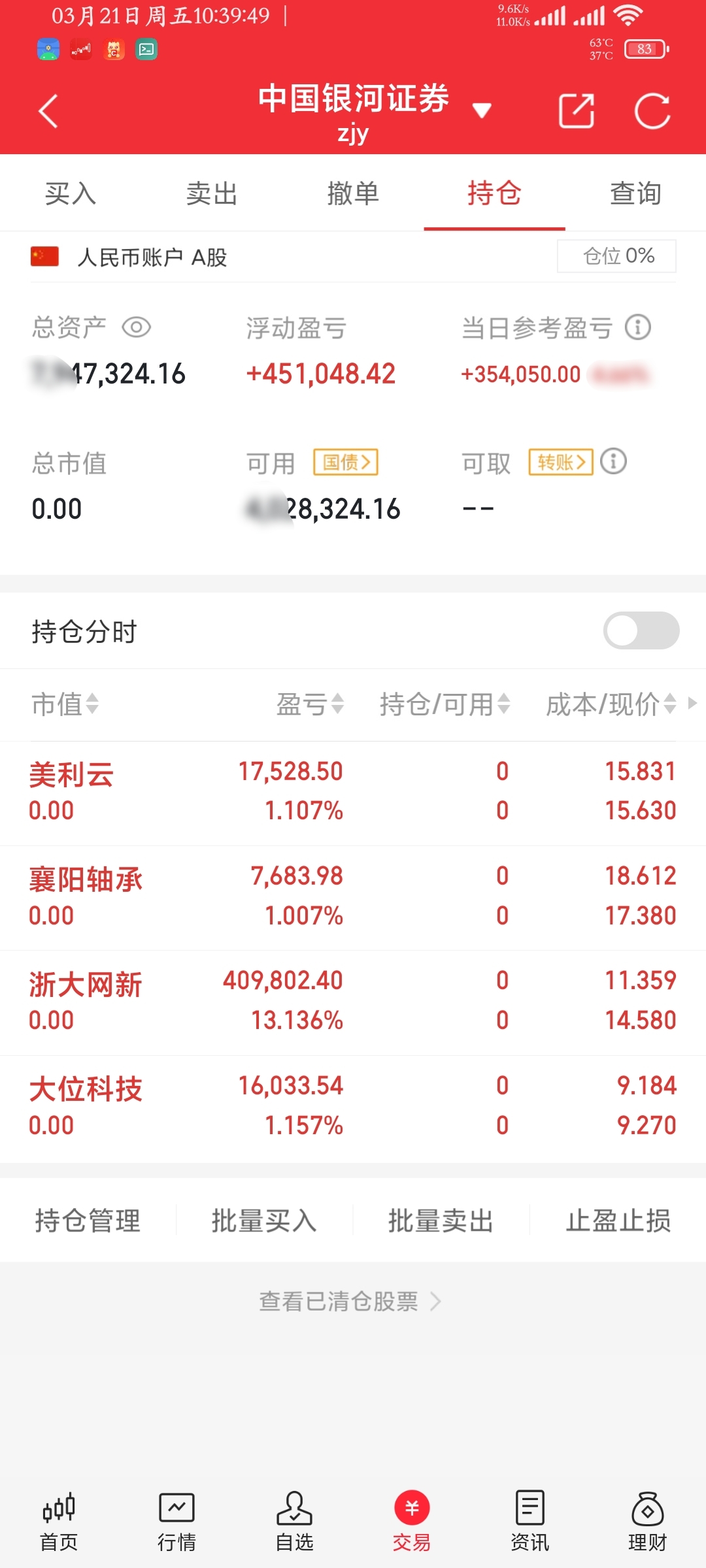This screenshot has height=1568, width=706.
Task: Switch to the 买入 tab
Action: point(71,194)
